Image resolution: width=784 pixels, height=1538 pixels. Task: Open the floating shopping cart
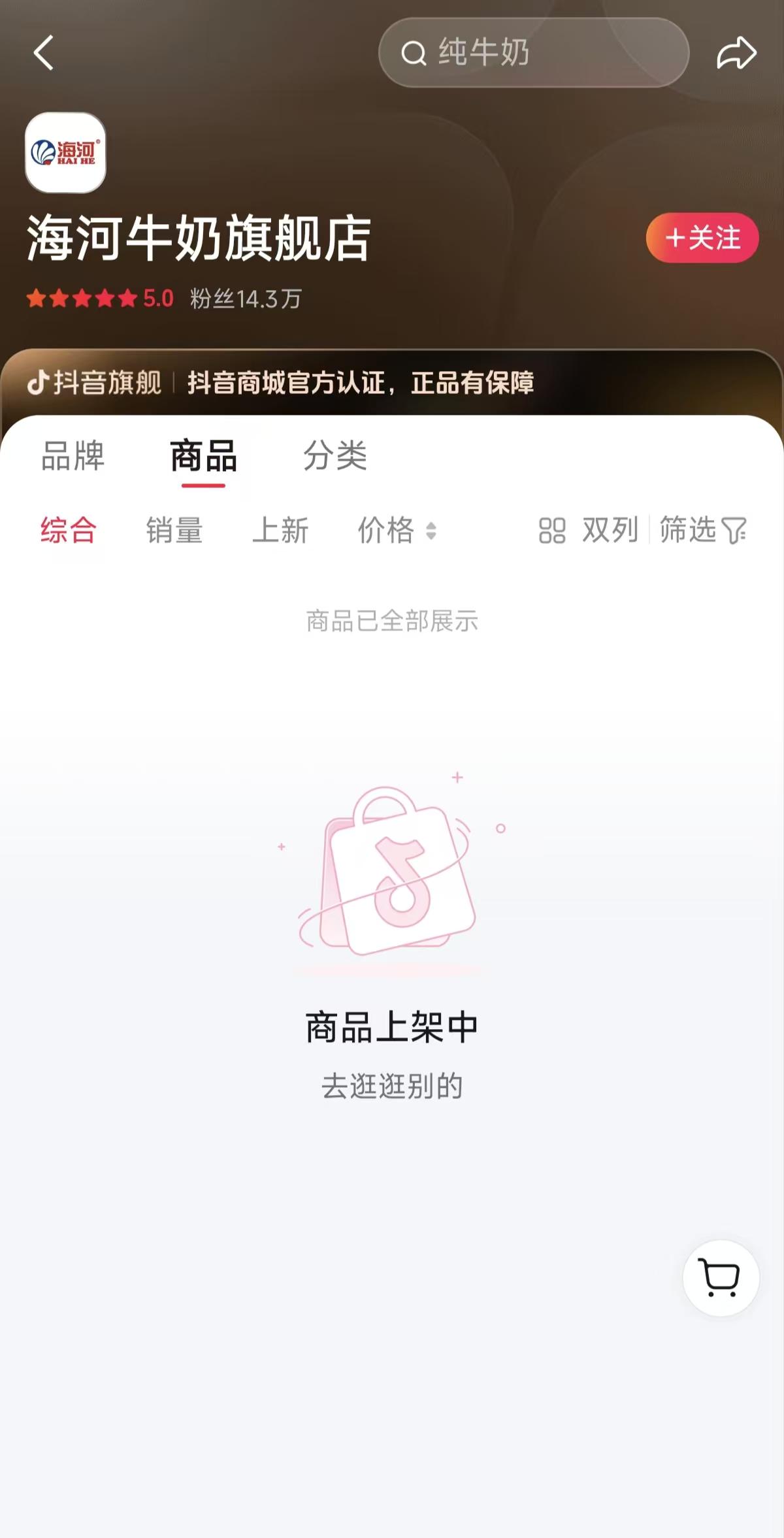click(x=721, y=1277)
